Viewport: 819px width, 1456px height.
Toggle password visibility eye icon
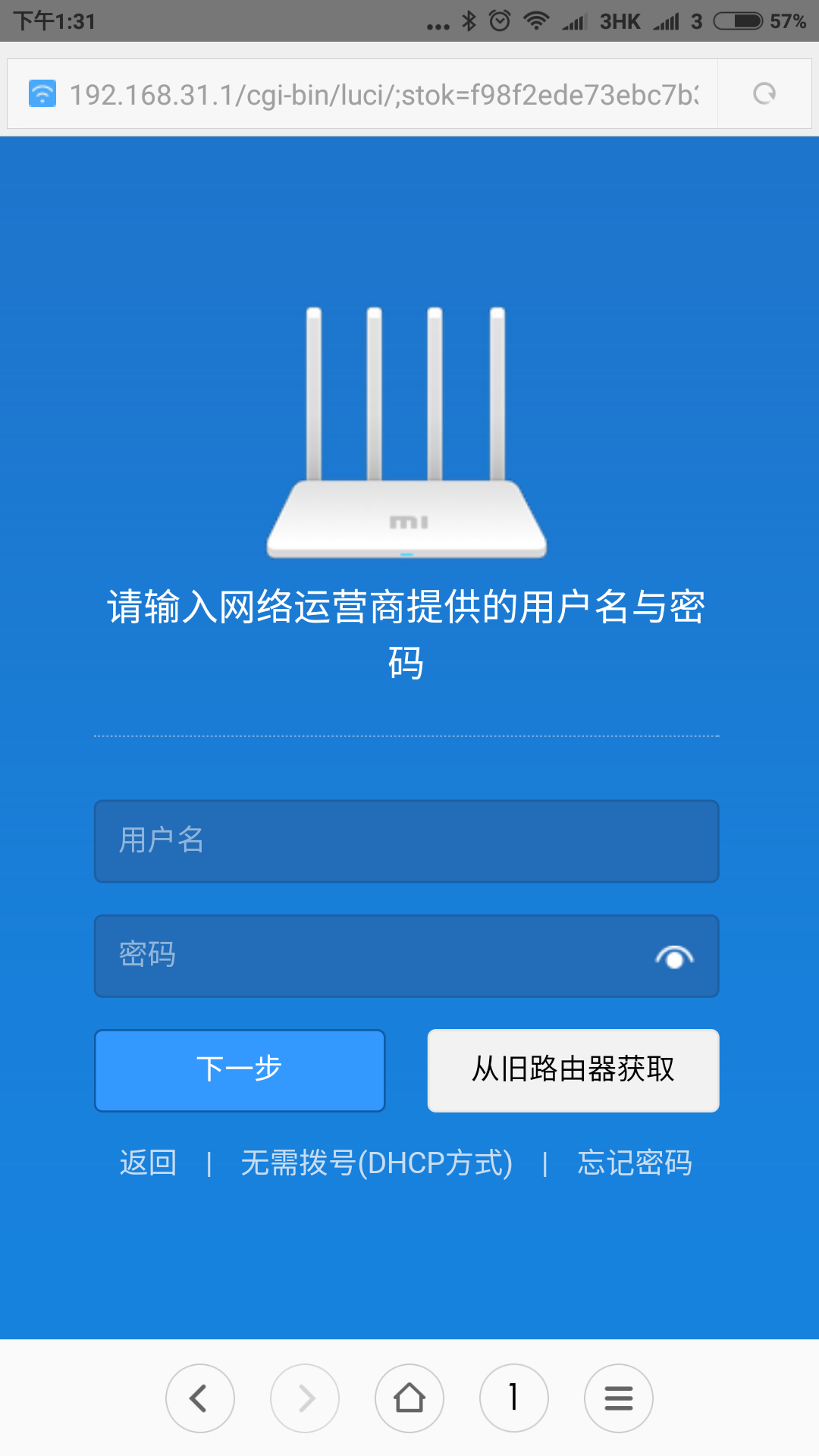pyautogui.click(x=674, y=957)
